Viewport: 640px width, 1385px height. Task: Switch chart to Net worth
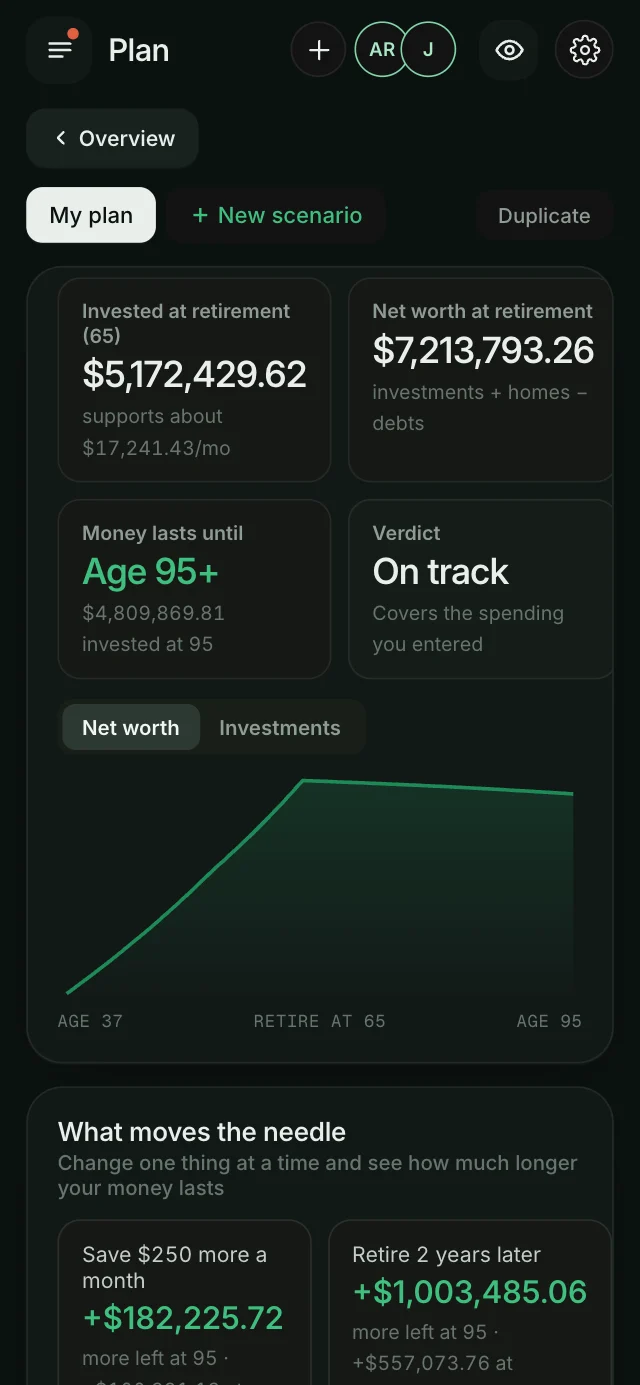tap(131, 728)
